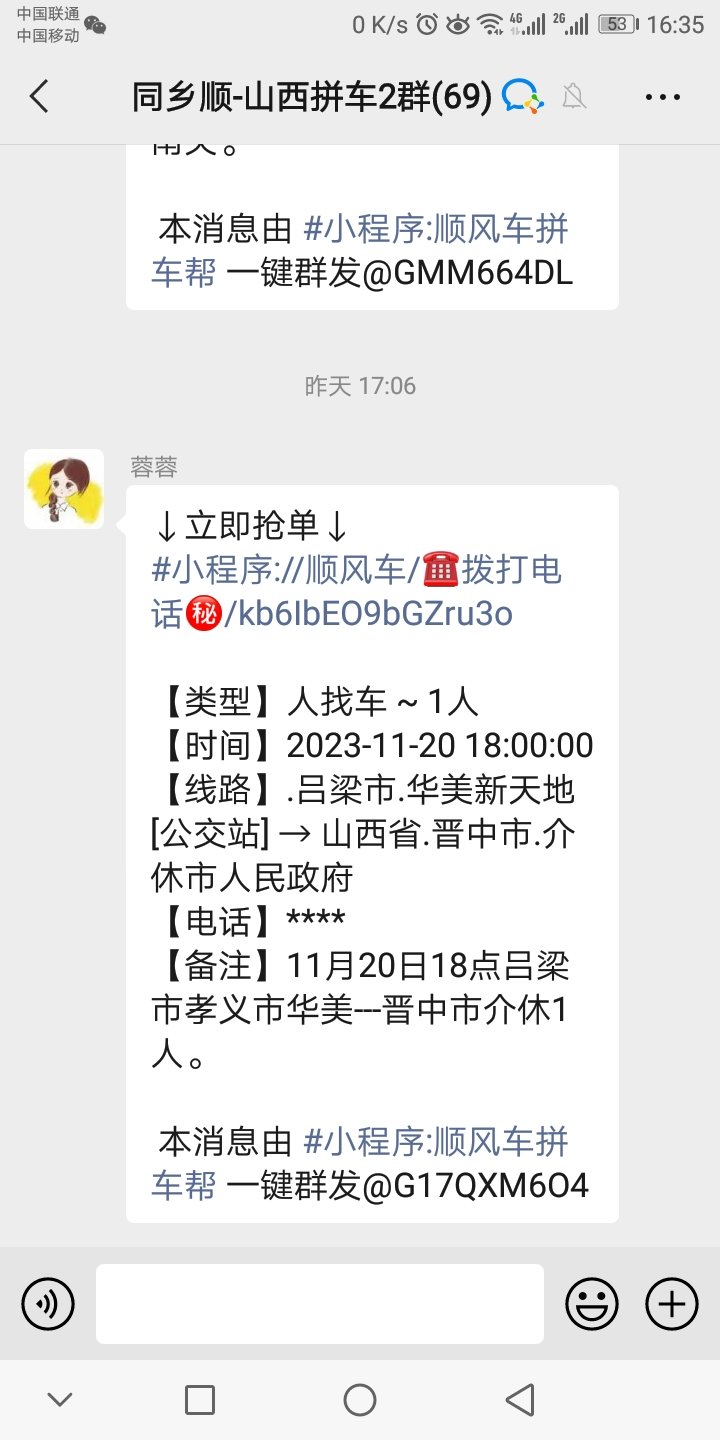The width and height of the screenshot is (720, 1440).
Task: Tap the message text field
Action: pos(320,1303)
